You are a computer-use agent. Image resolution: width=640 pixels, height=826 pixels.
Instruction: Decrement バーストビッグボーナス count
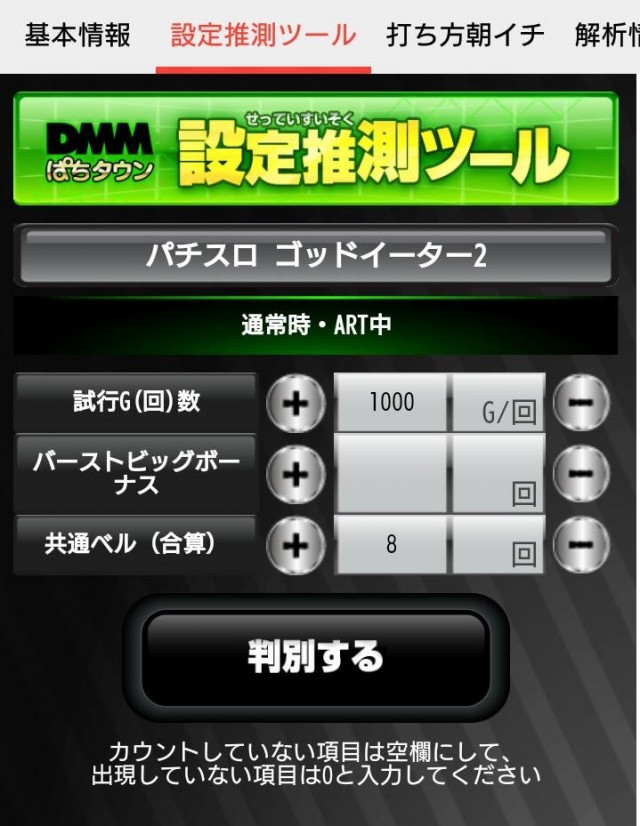(581, 473)
